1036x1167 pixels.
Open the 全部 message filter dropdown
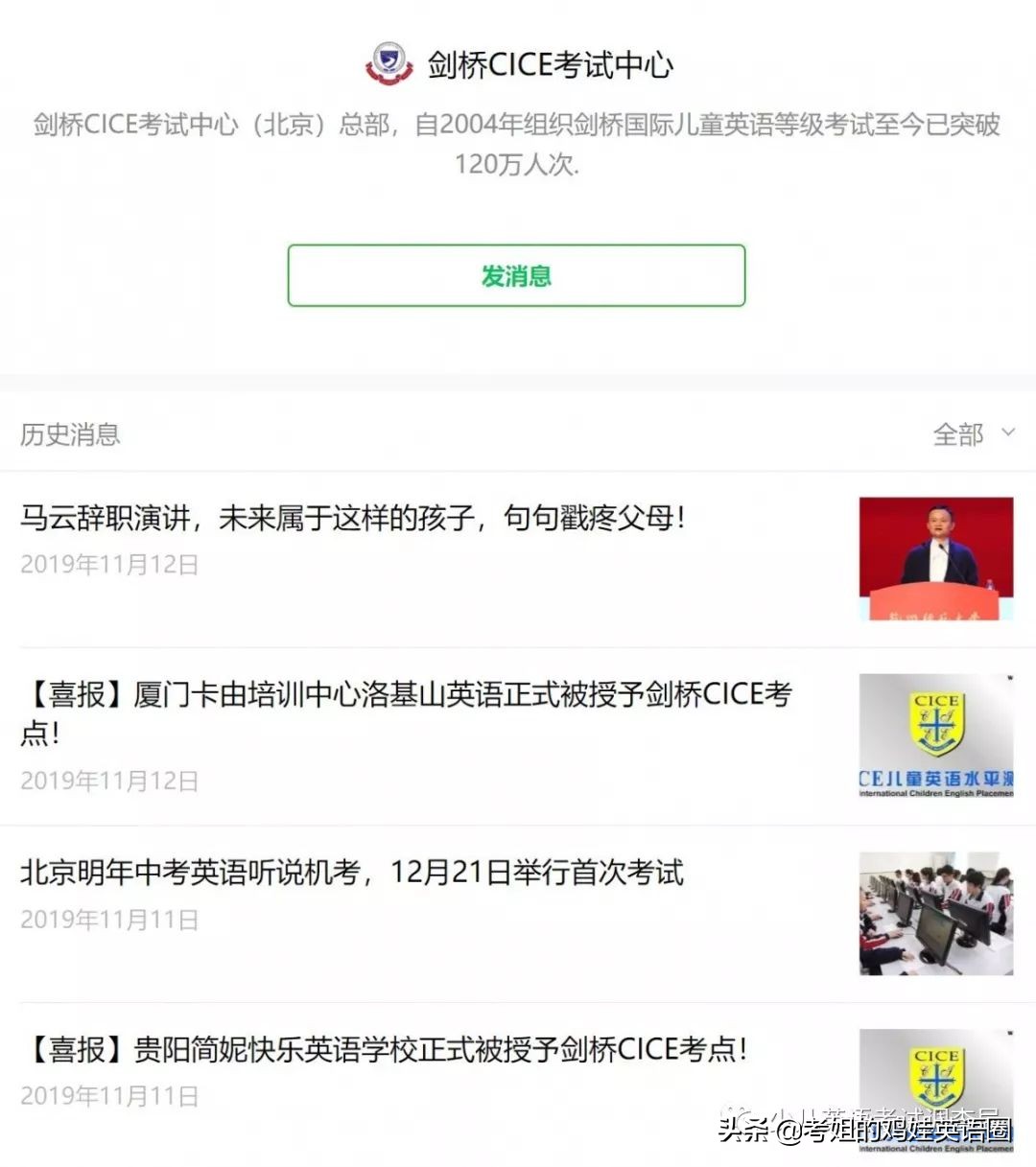coord(959,433)
